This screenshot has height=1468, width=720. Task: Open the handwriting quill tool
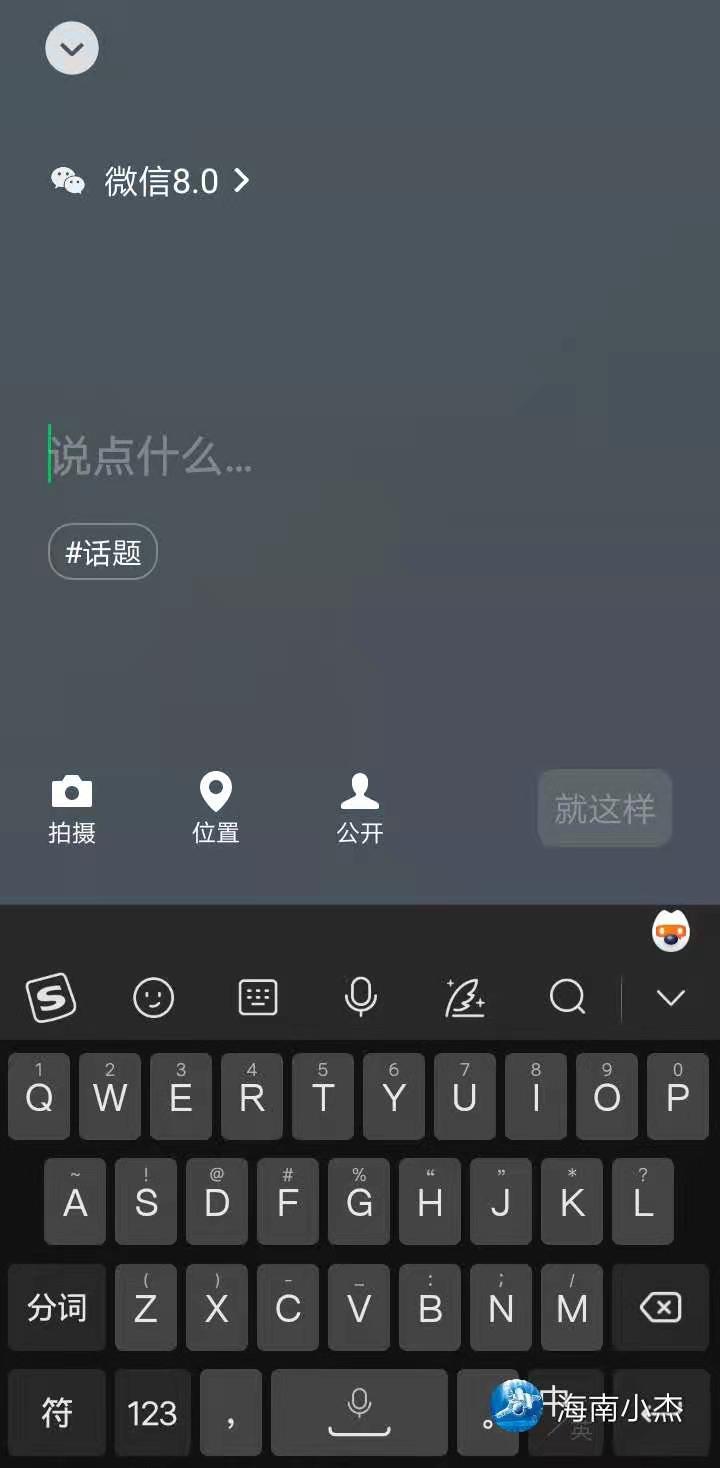[465, 997]
